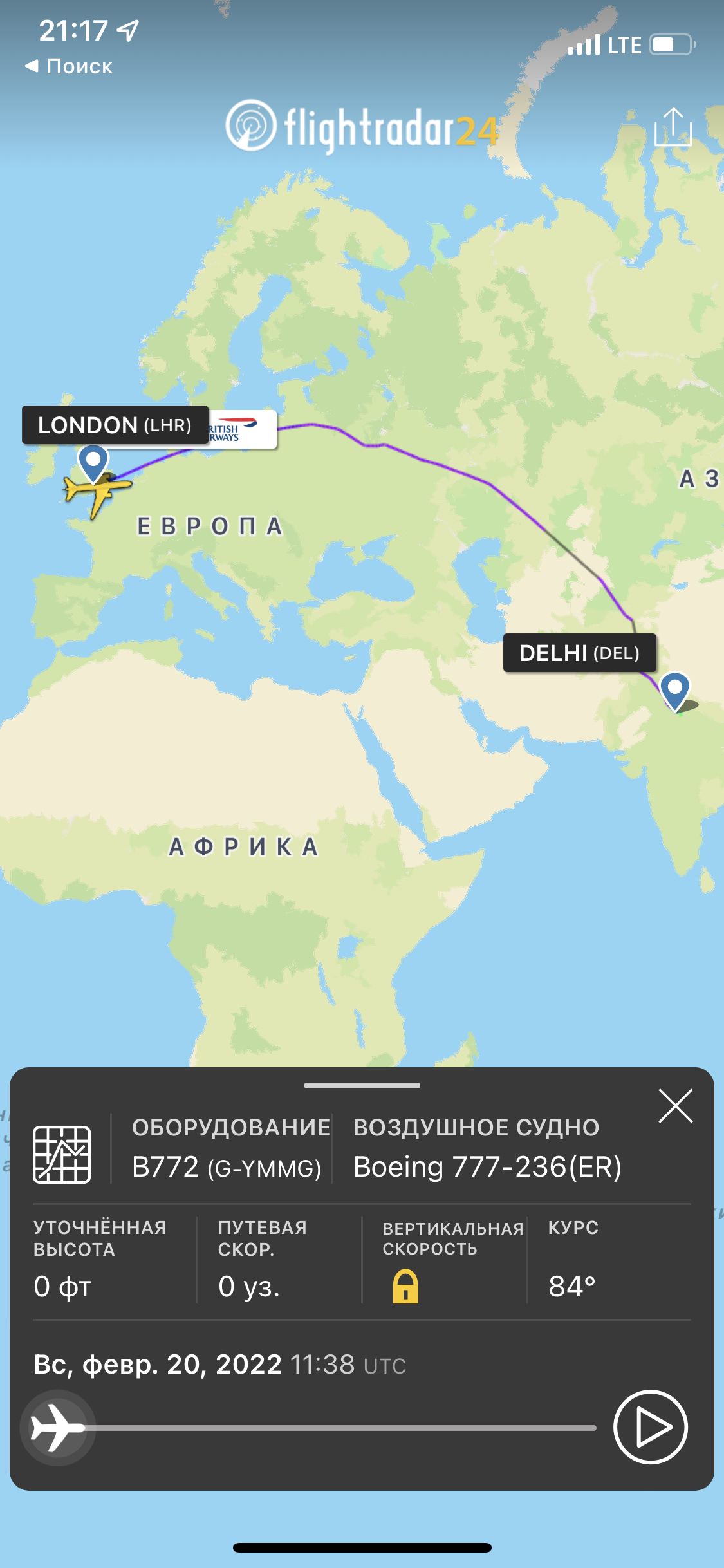Select the Delhi (DEL) airport pin
The image size is (724, 1568).
click(x=674, y=689)
